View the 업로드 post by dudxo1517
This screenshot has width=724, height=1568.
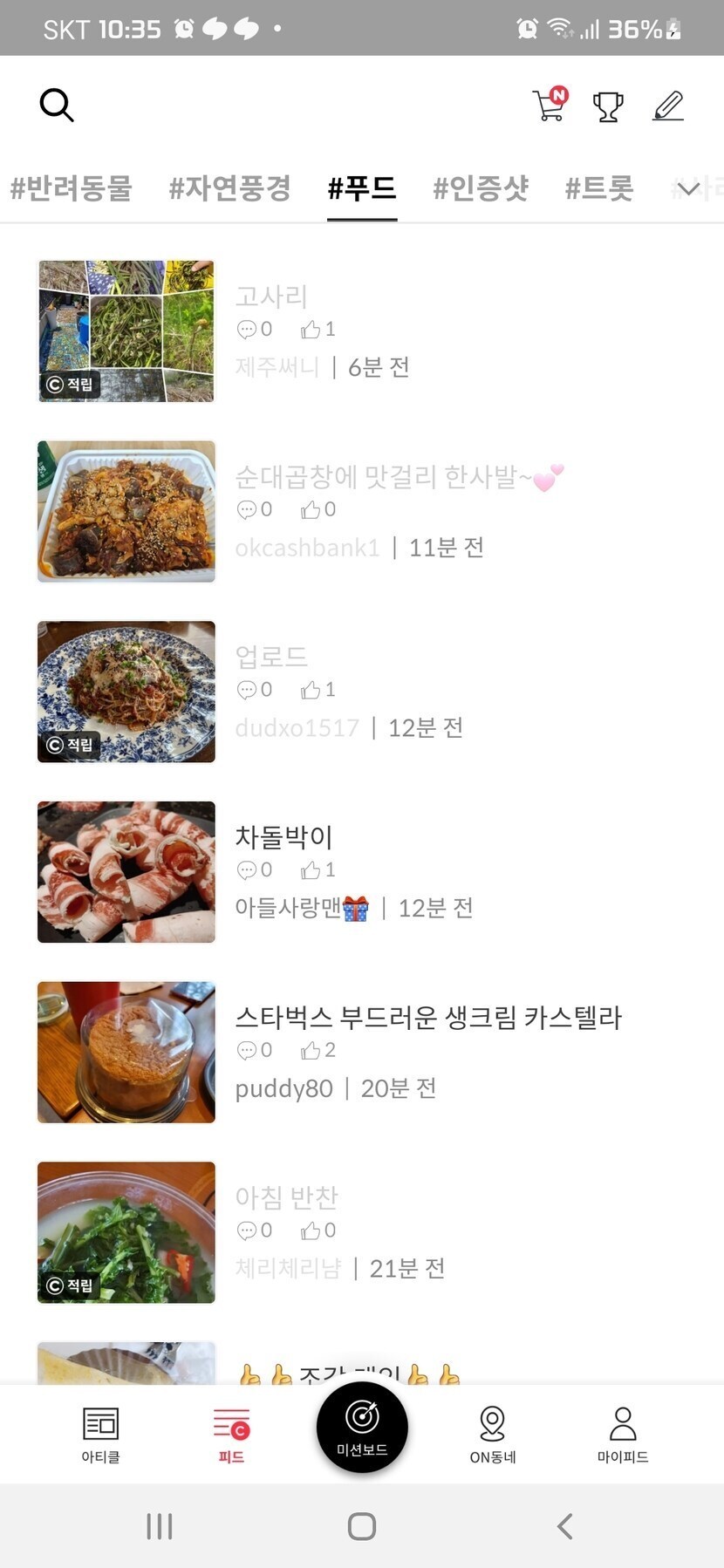point(271,657)
